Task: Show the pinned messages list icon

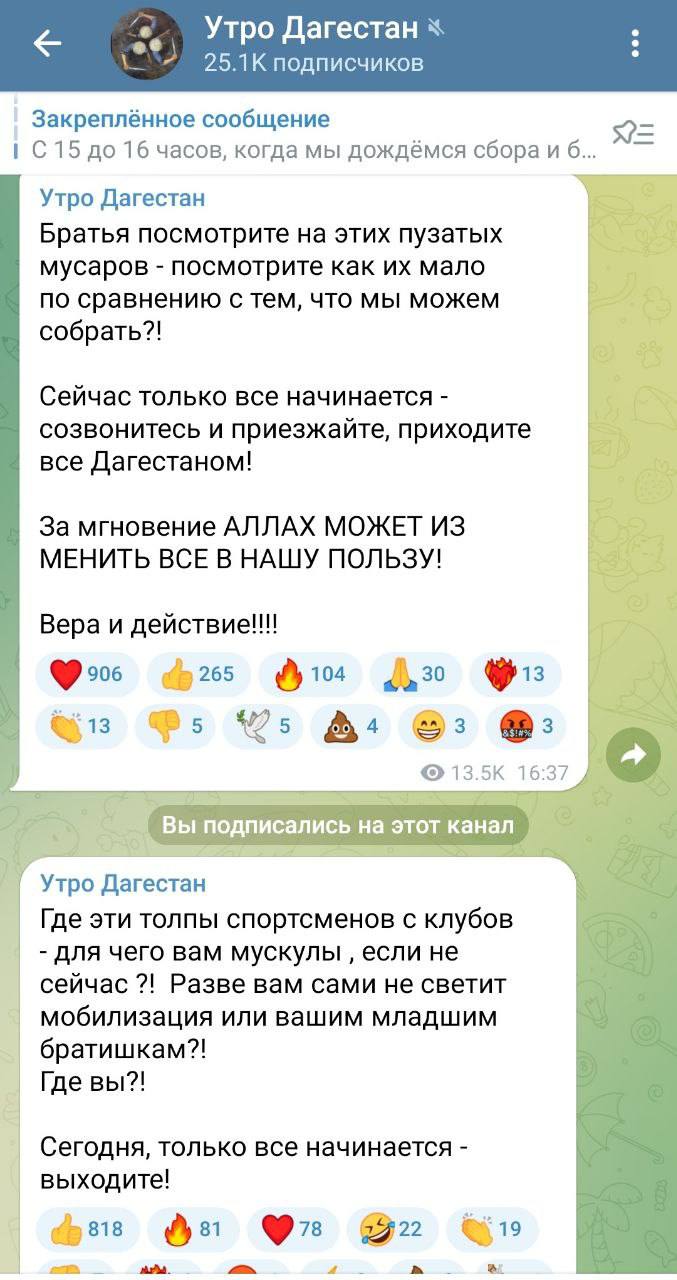Action: 633,134
